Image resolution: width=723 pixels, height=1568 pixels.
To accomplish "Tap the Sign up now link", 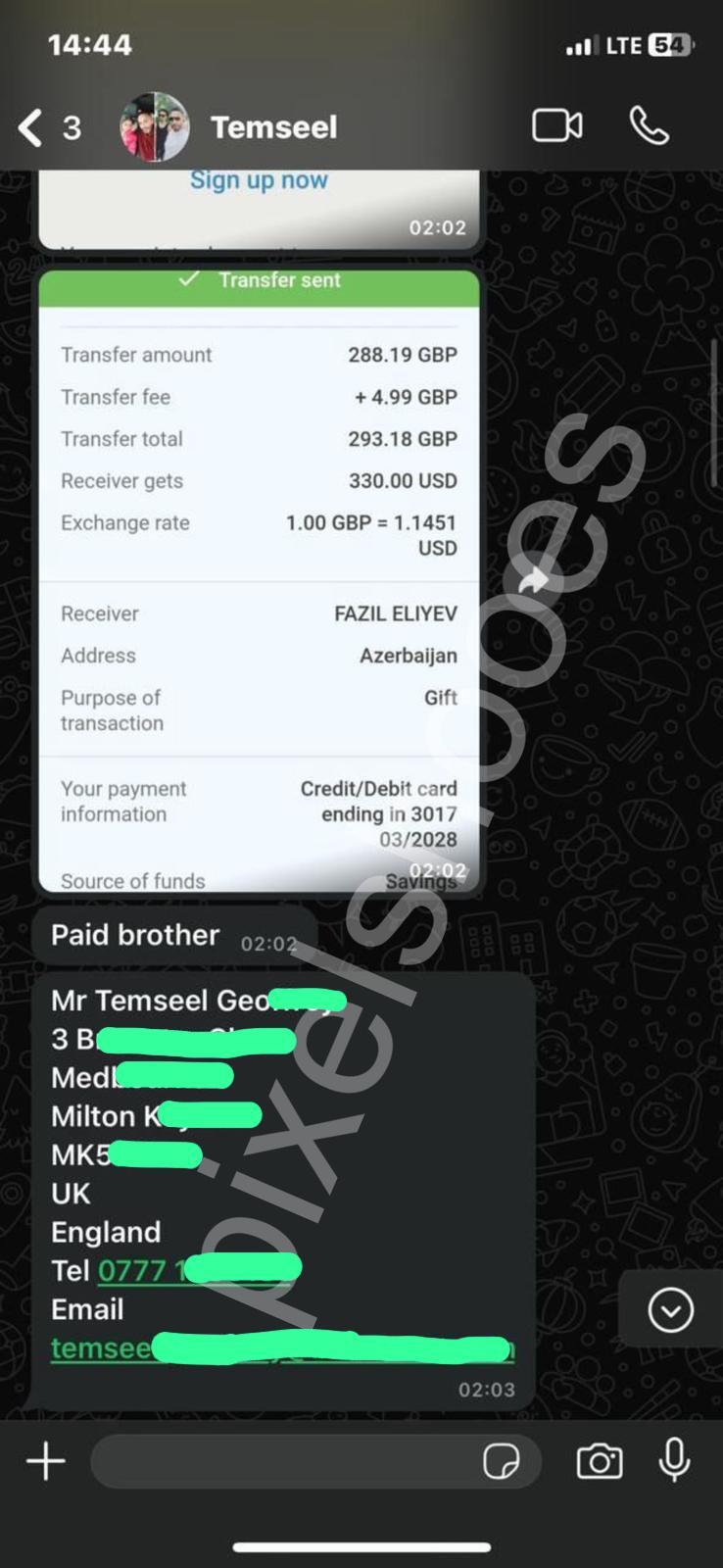I will 259,180.
